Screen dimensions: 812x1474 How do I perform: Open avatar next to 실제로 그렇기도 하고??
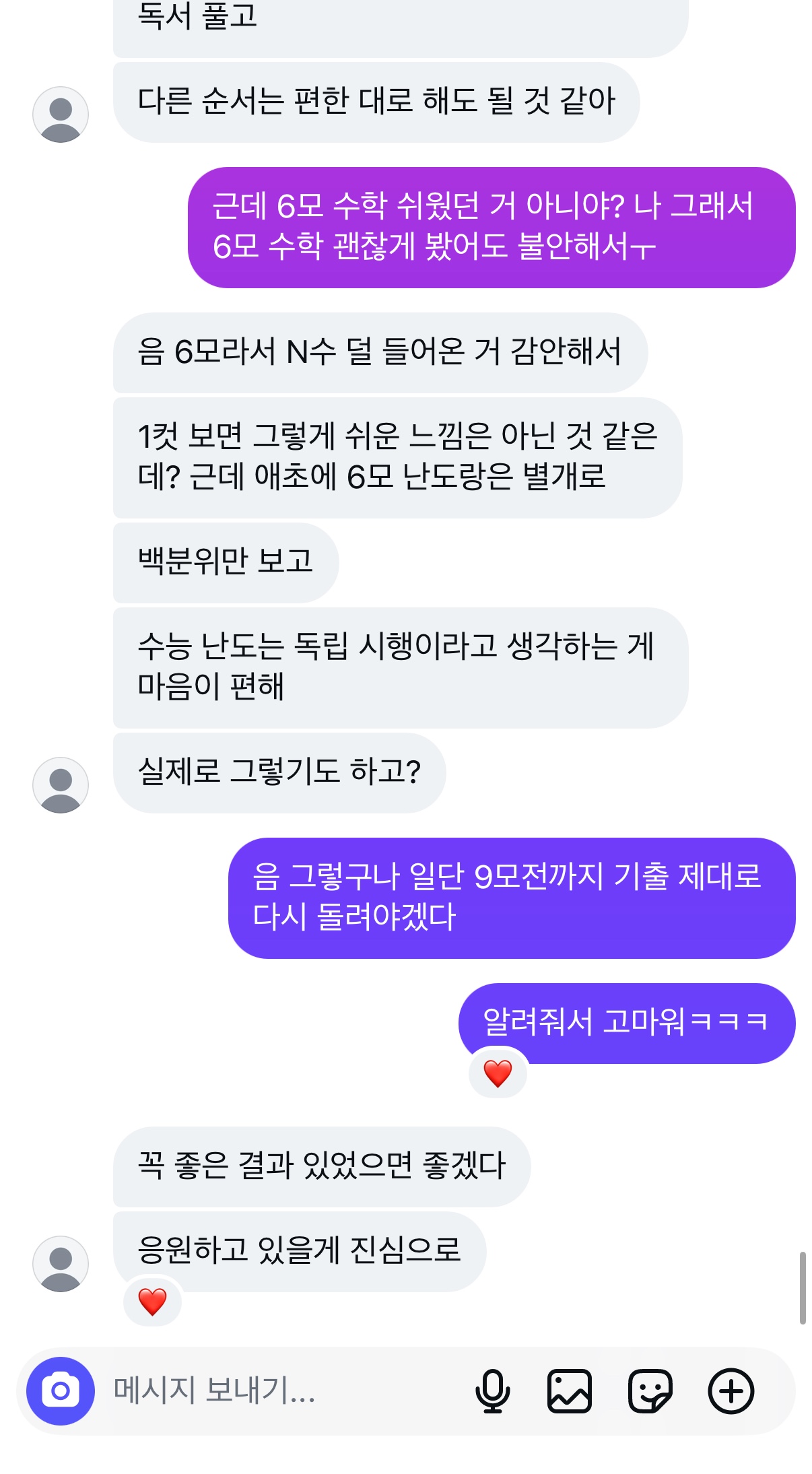pos(61,785)
